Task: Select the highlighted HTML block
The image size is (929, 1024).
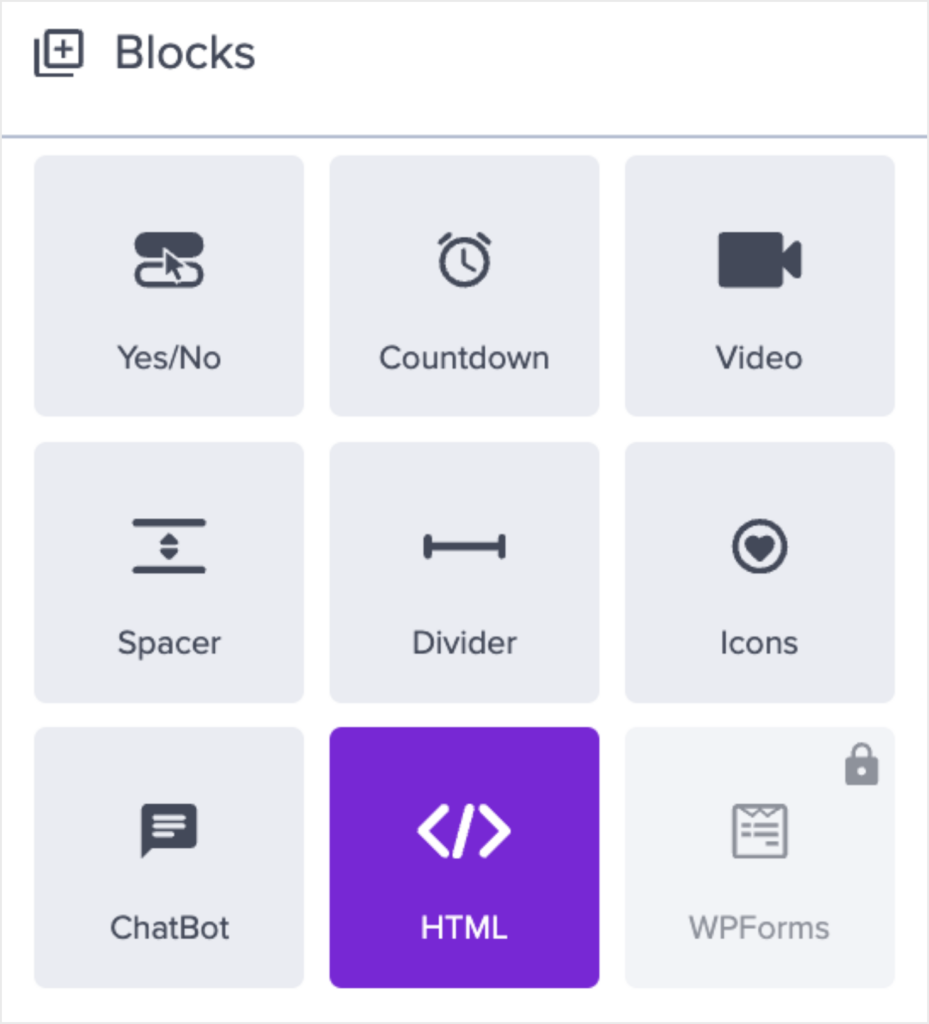Action: (x=463, y=855)
